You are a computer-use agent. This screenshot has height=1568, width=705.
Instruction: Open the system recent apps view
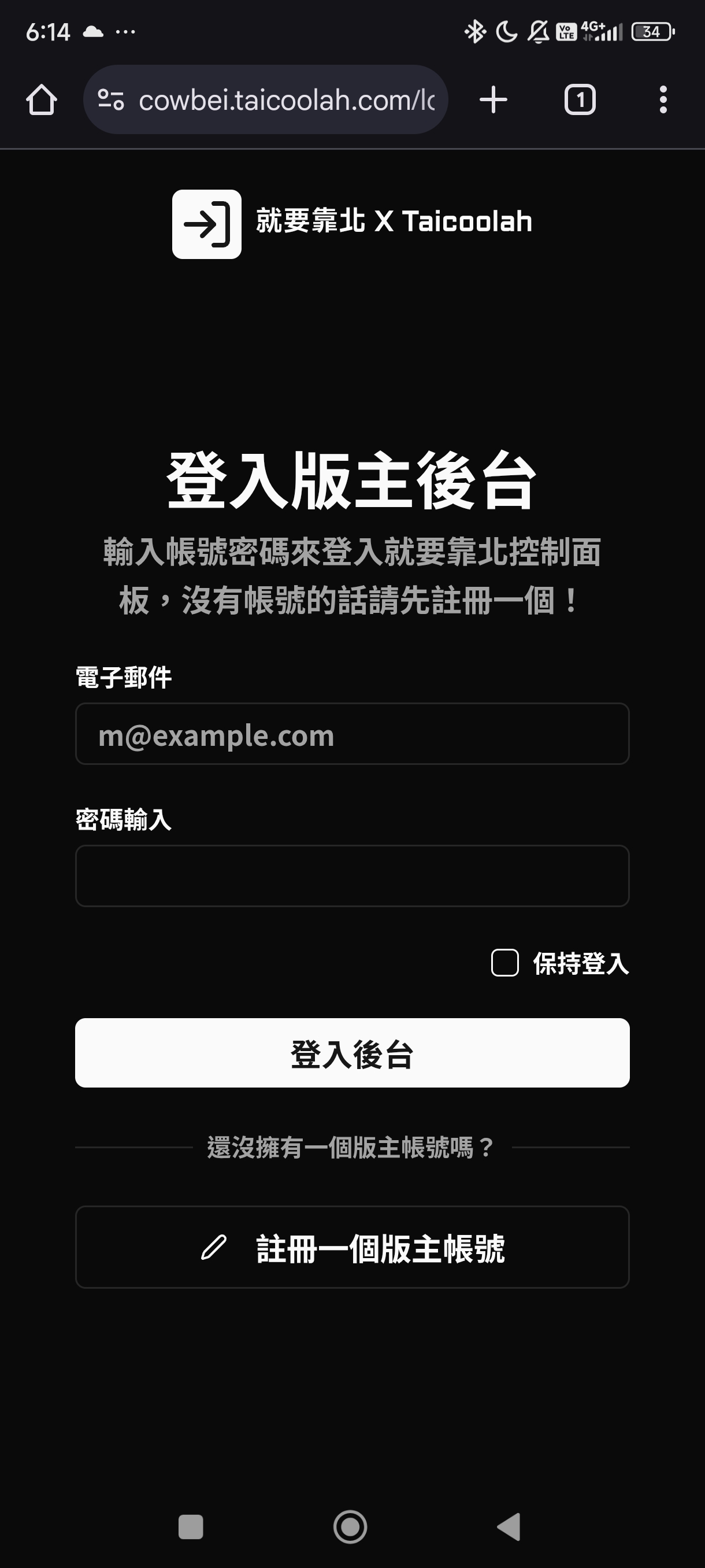pyautogui.click(x=190, y=1526)
